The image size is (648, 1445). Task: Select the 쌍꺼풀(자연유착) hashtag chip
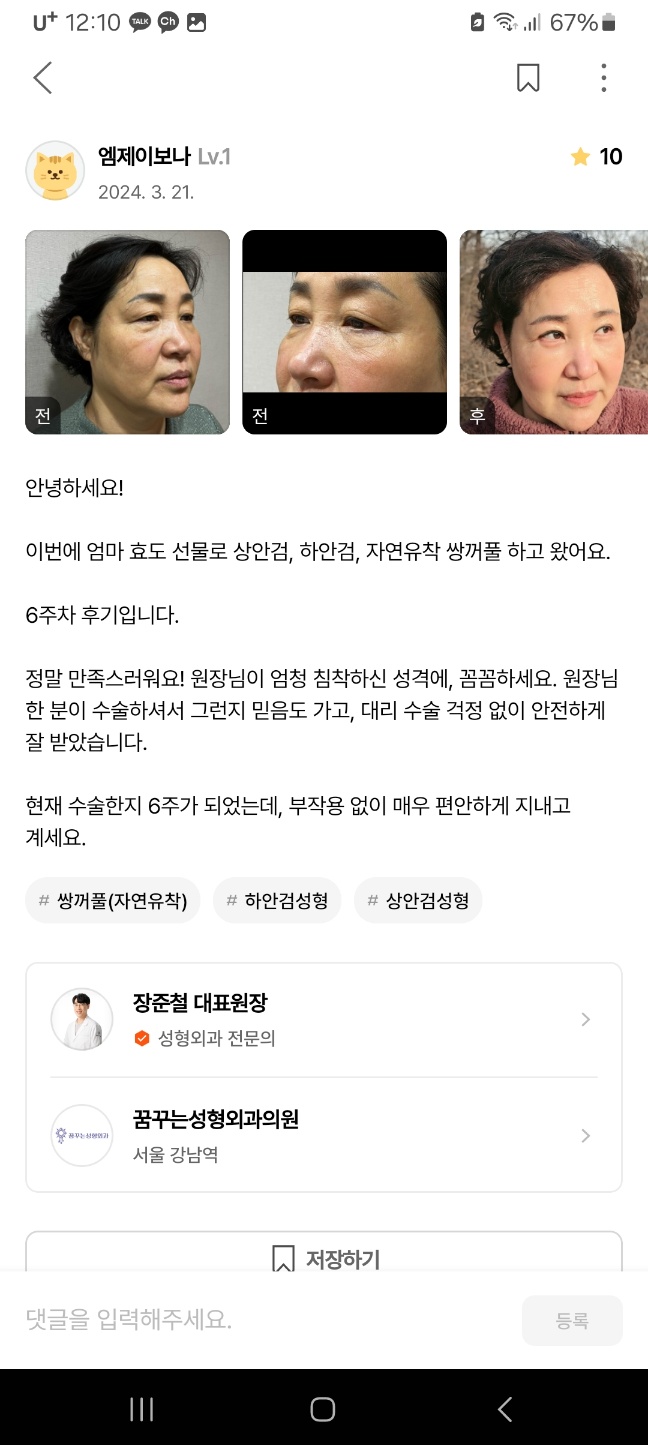(112, 901)
